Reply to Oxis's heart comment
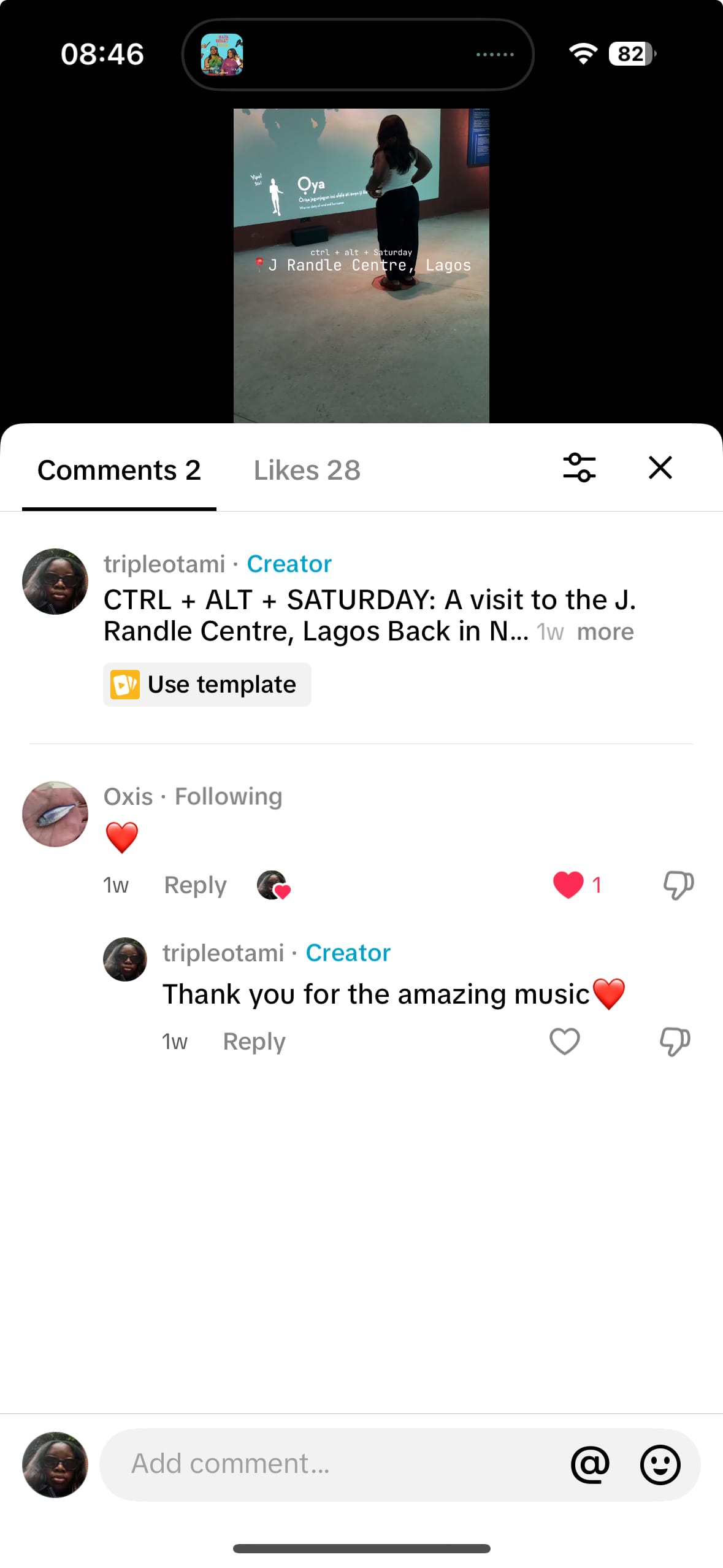Image resolution: width=723 pixels, height=1568 pixels. coord(195,885)
